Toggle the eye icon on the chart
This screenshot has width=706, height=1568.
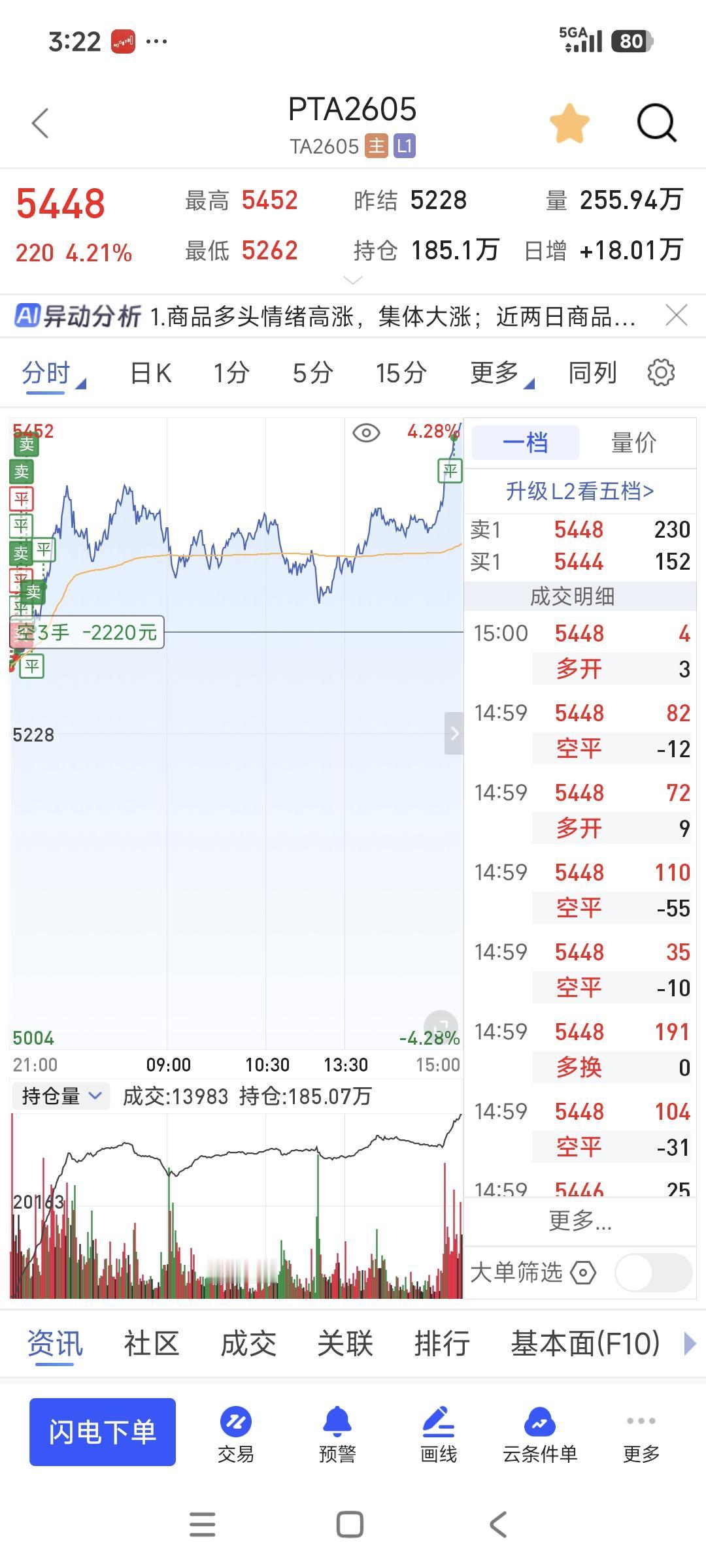pos(366,433)
